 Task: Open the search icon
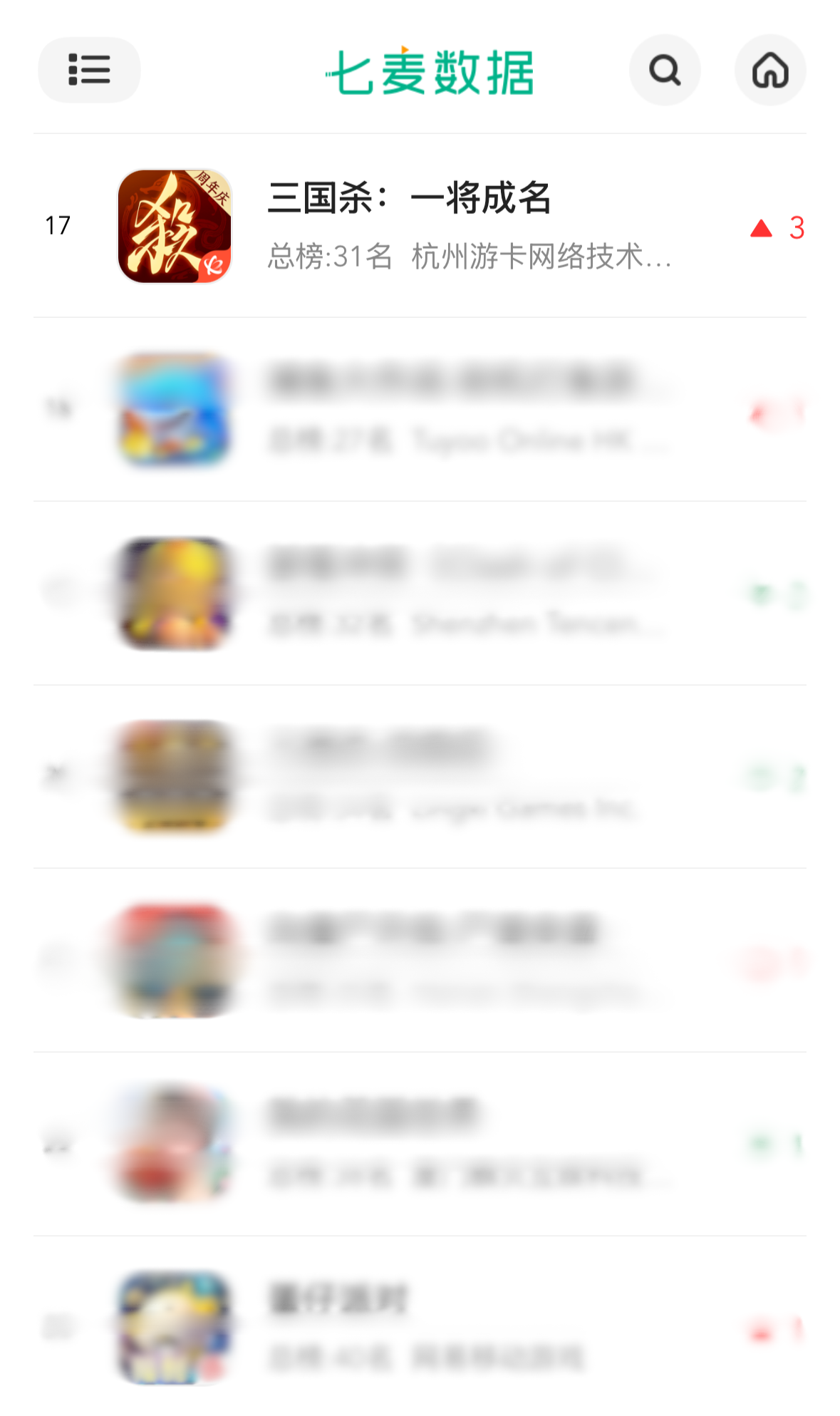664,70
